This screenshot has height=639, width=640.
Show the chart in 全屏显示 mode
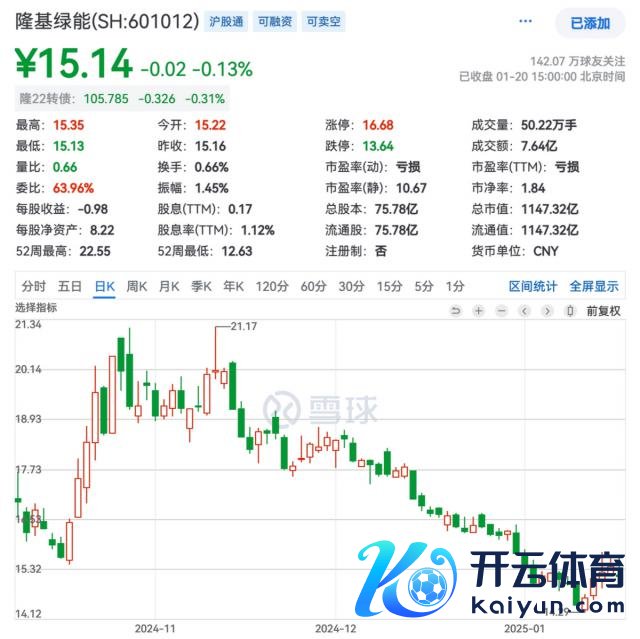click(x=594, y=286)
